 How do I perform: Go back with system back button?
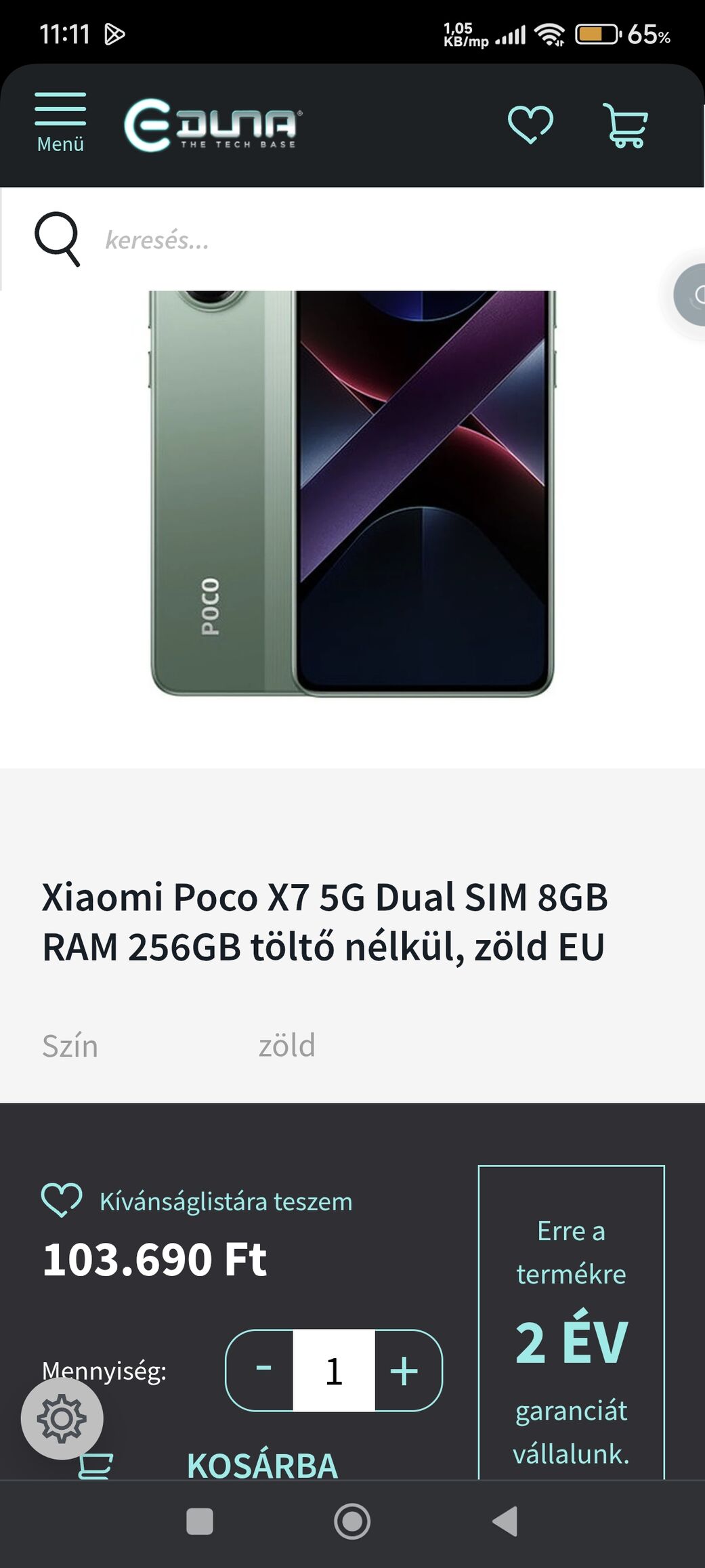(x=505, y=1521)
